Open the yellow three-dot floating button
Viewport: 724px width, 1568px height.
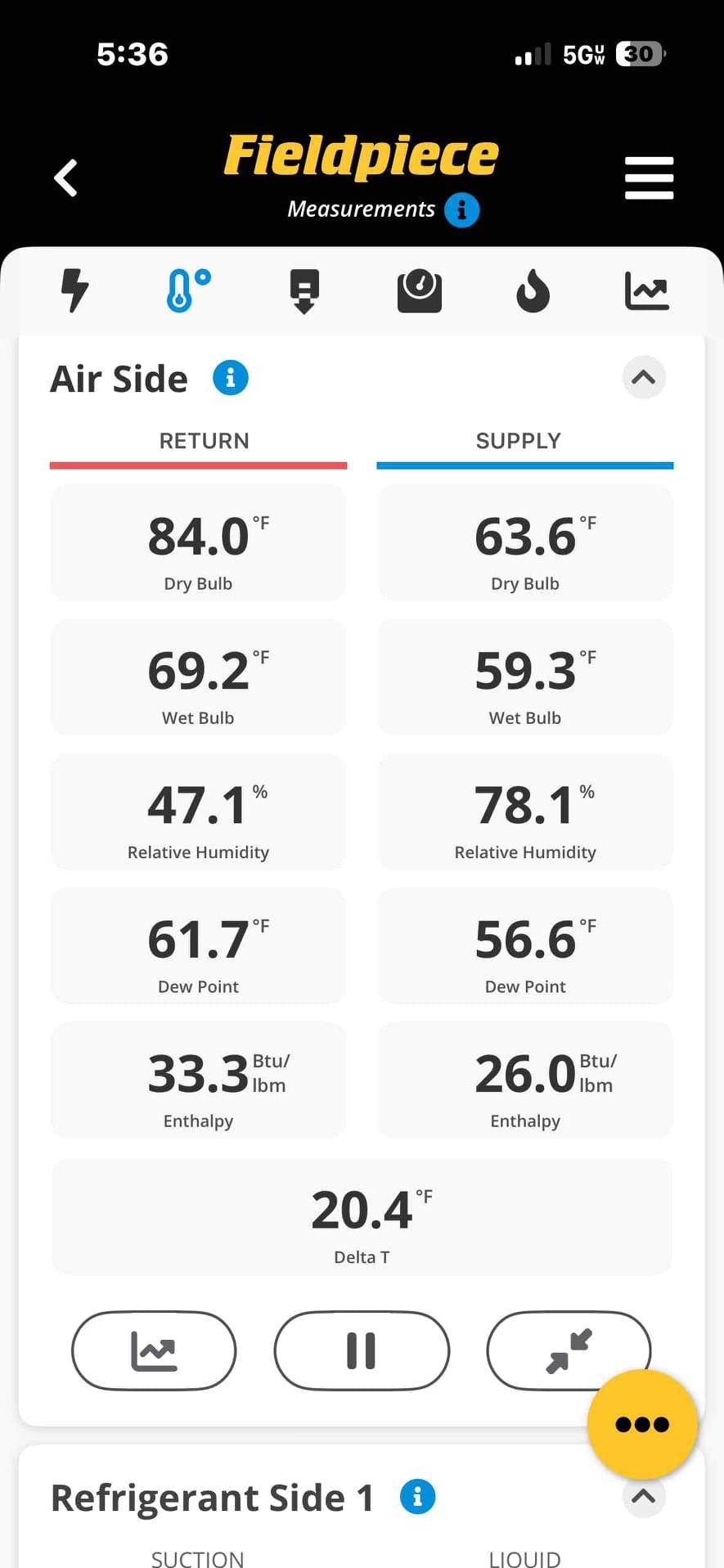pos(642,1424)
